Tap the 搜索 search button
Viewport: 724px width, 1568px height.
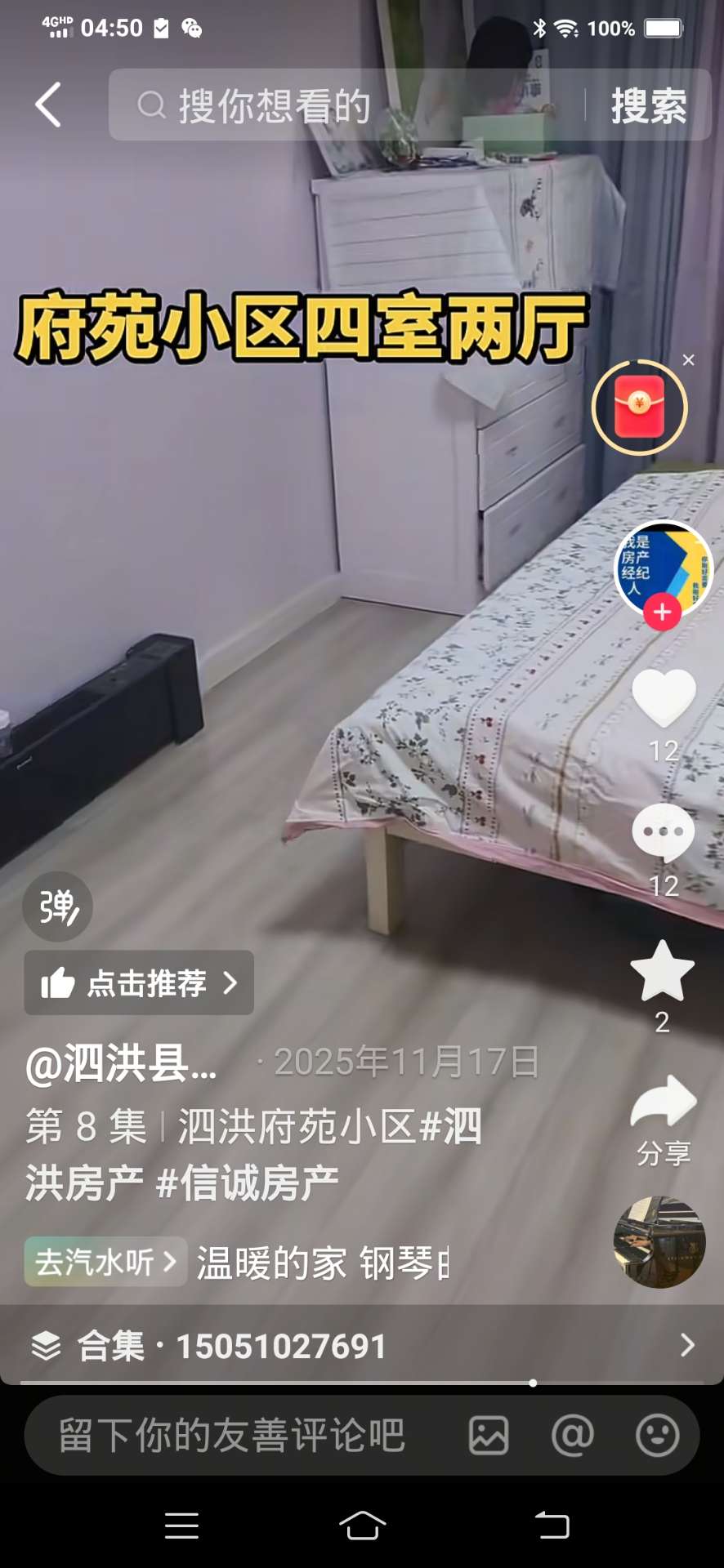649,105
